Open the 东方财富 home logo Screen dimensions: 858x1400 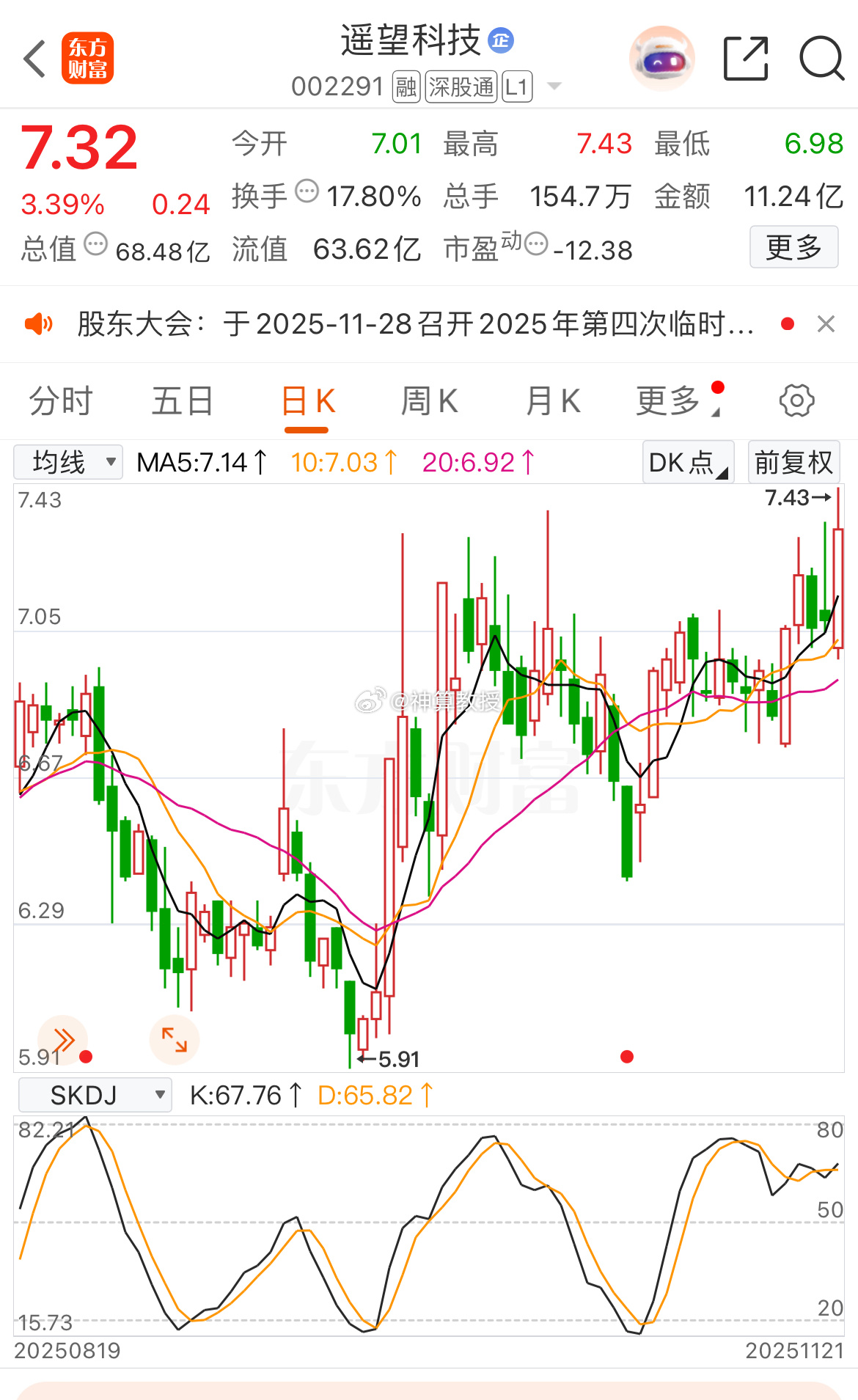pyautogui.click(x=87, y=58)
